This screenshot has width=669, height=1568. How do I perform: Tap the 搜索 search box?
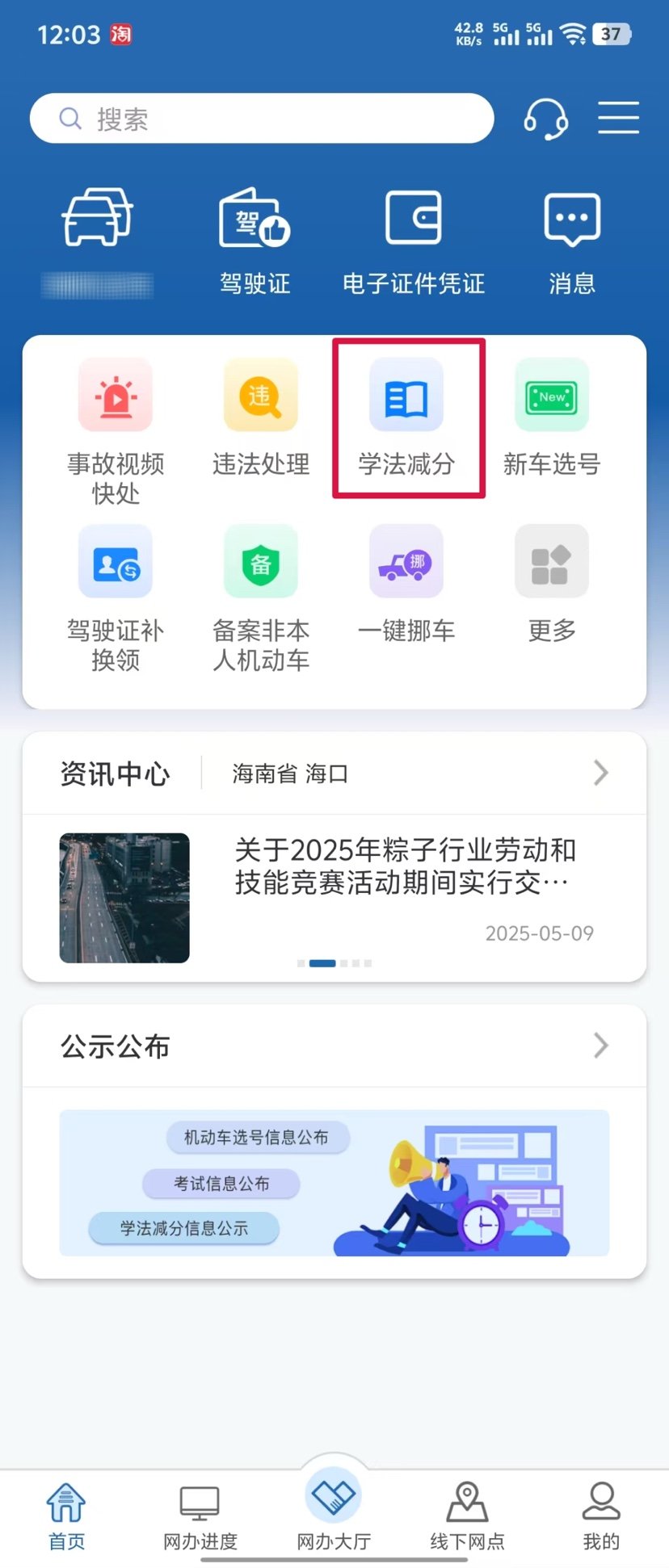[x=261, y=119]
